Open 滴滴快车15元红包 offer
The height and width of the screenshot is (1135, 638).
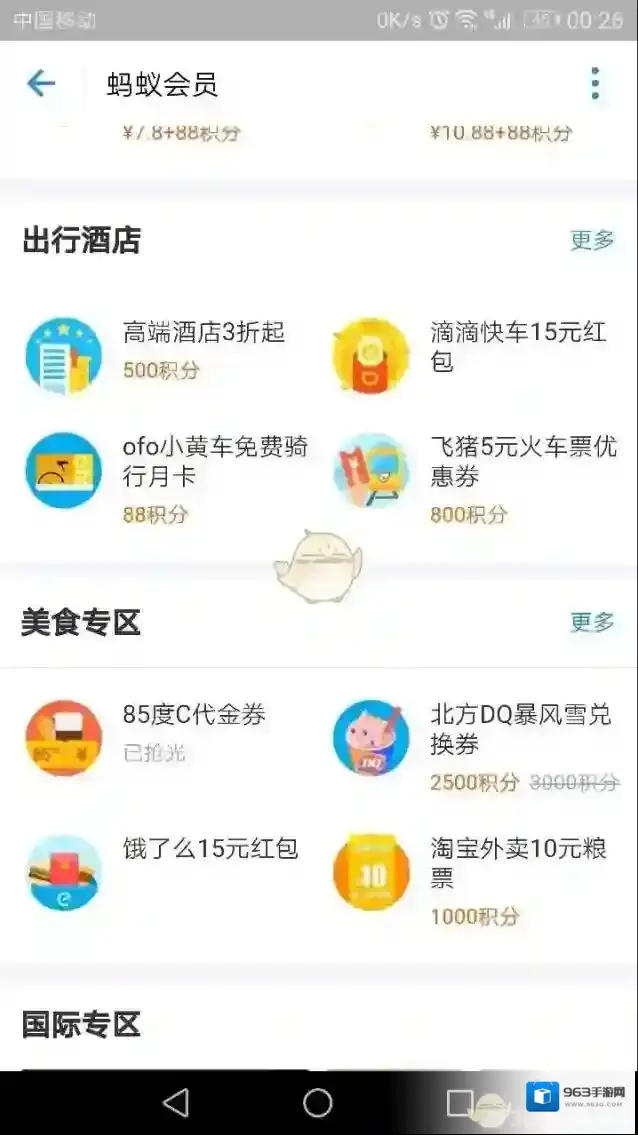[x=470, y=352]
